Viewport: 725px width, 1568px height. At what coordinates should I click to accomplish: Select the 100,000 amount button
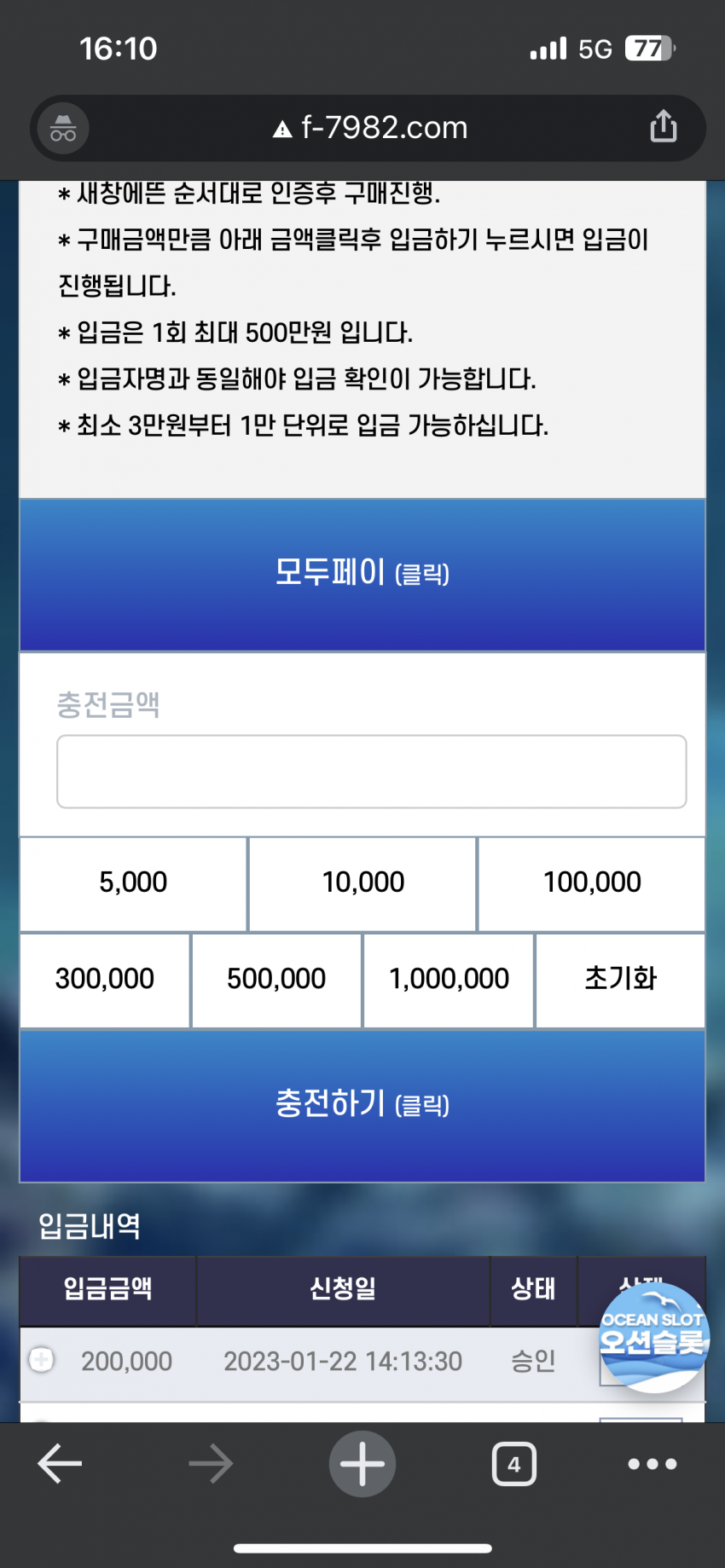(592, 882)
